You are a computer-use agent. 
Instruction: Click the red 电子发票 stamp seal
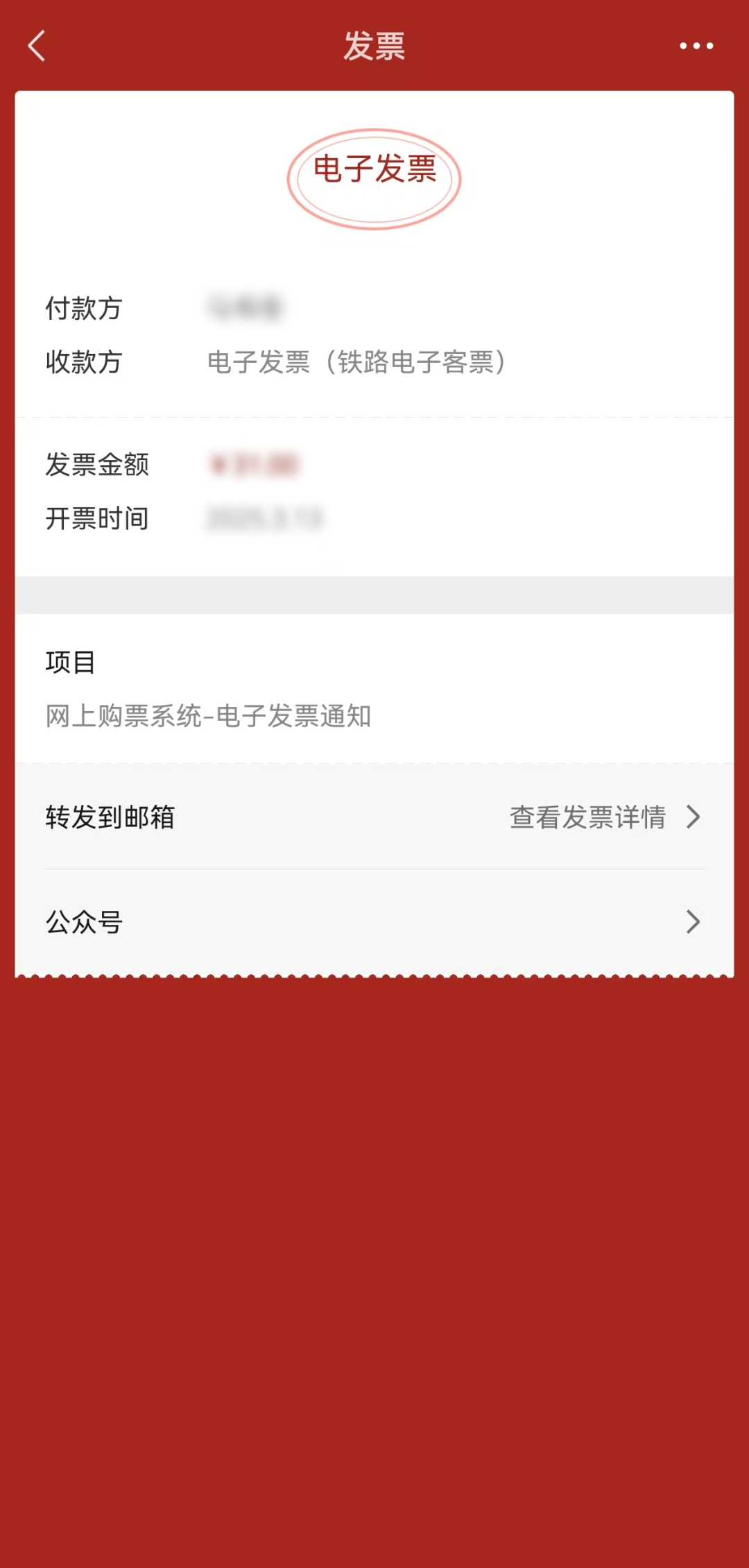[374, 176]
